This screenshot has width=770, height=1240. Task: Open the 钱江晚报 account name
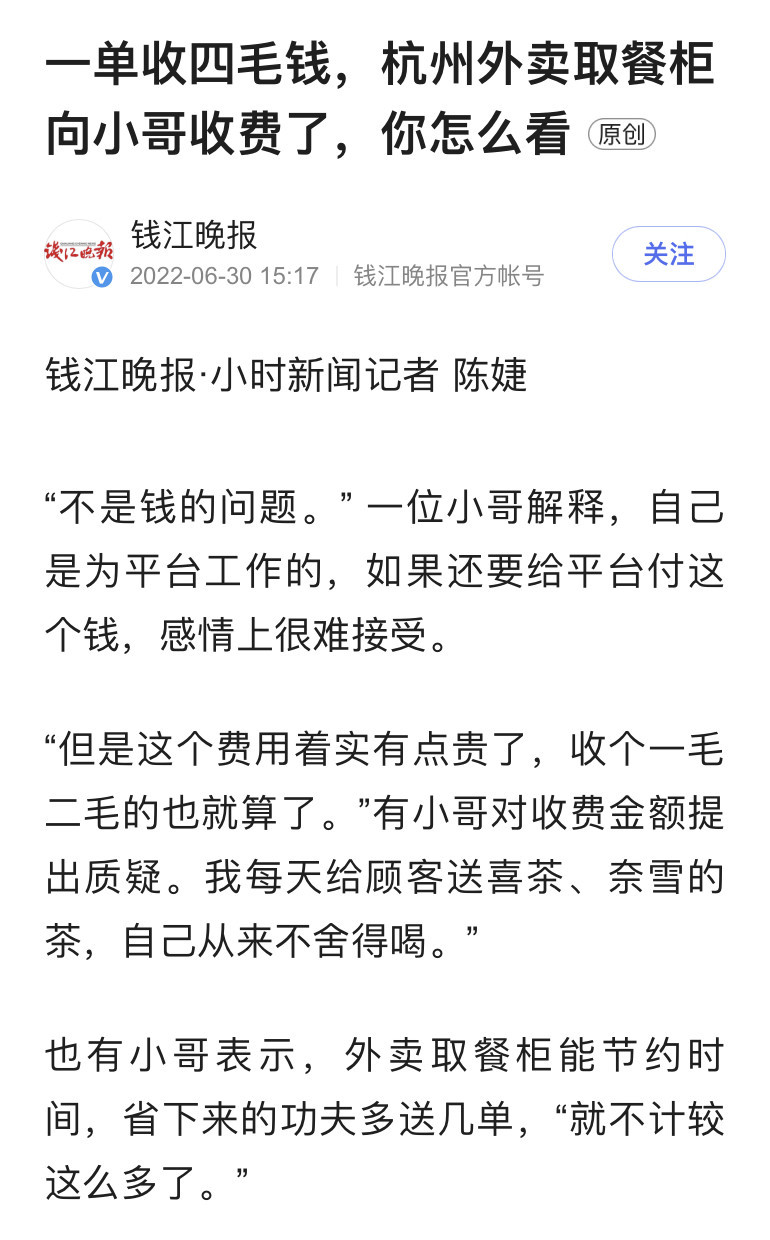pos(194,235)
